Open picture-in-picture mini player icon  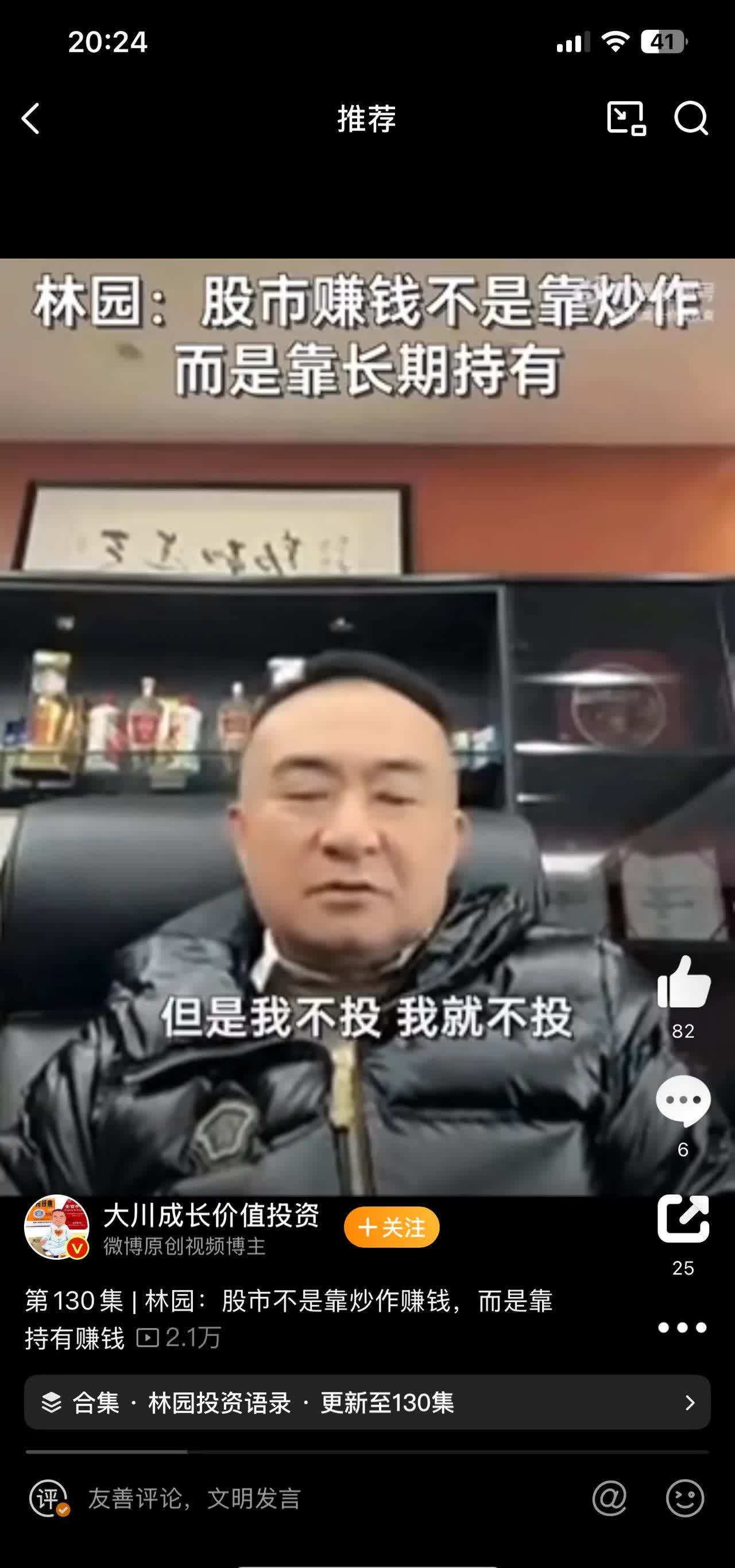(x=626, y=118)
